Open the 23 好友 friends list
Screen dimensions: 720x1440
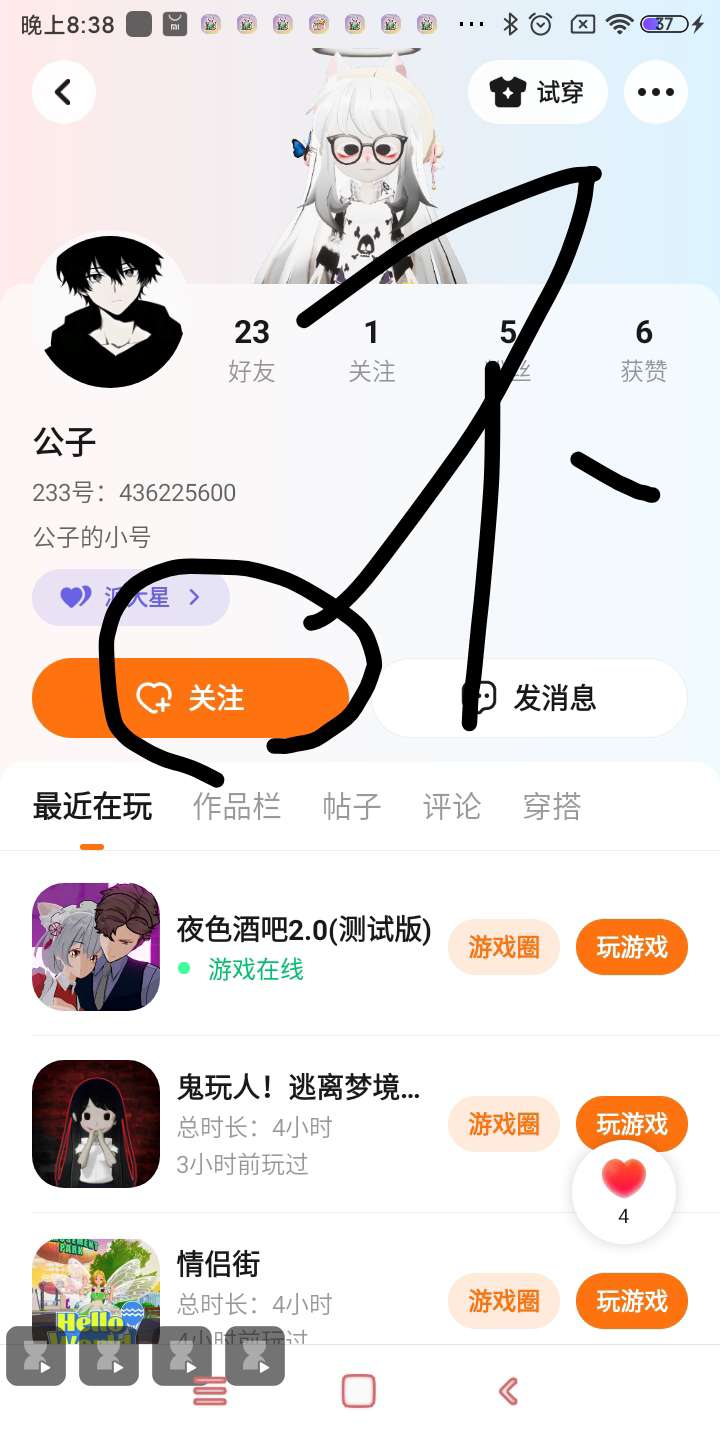click(252, 350)
